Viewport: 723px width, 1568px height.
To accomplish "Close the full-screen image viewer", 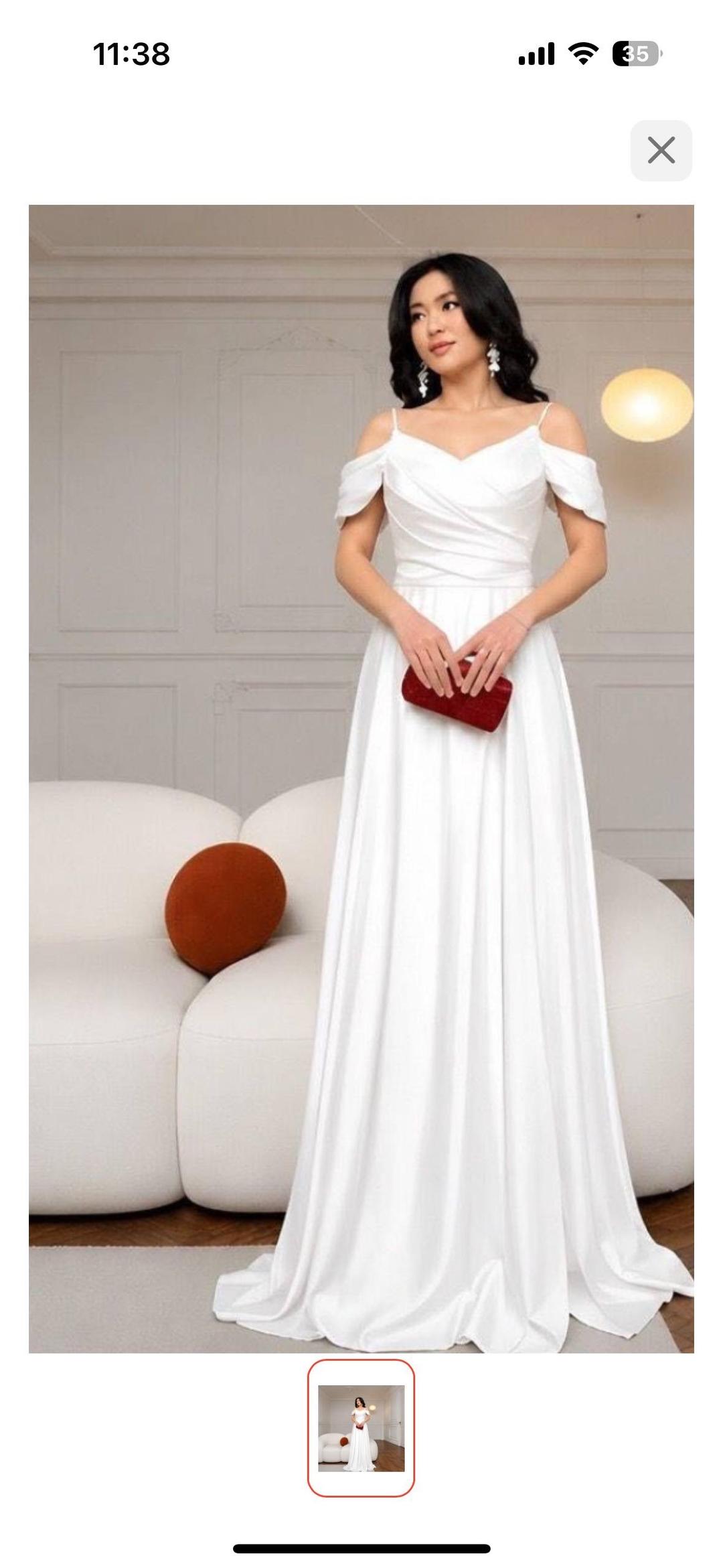I will [661, 151].
